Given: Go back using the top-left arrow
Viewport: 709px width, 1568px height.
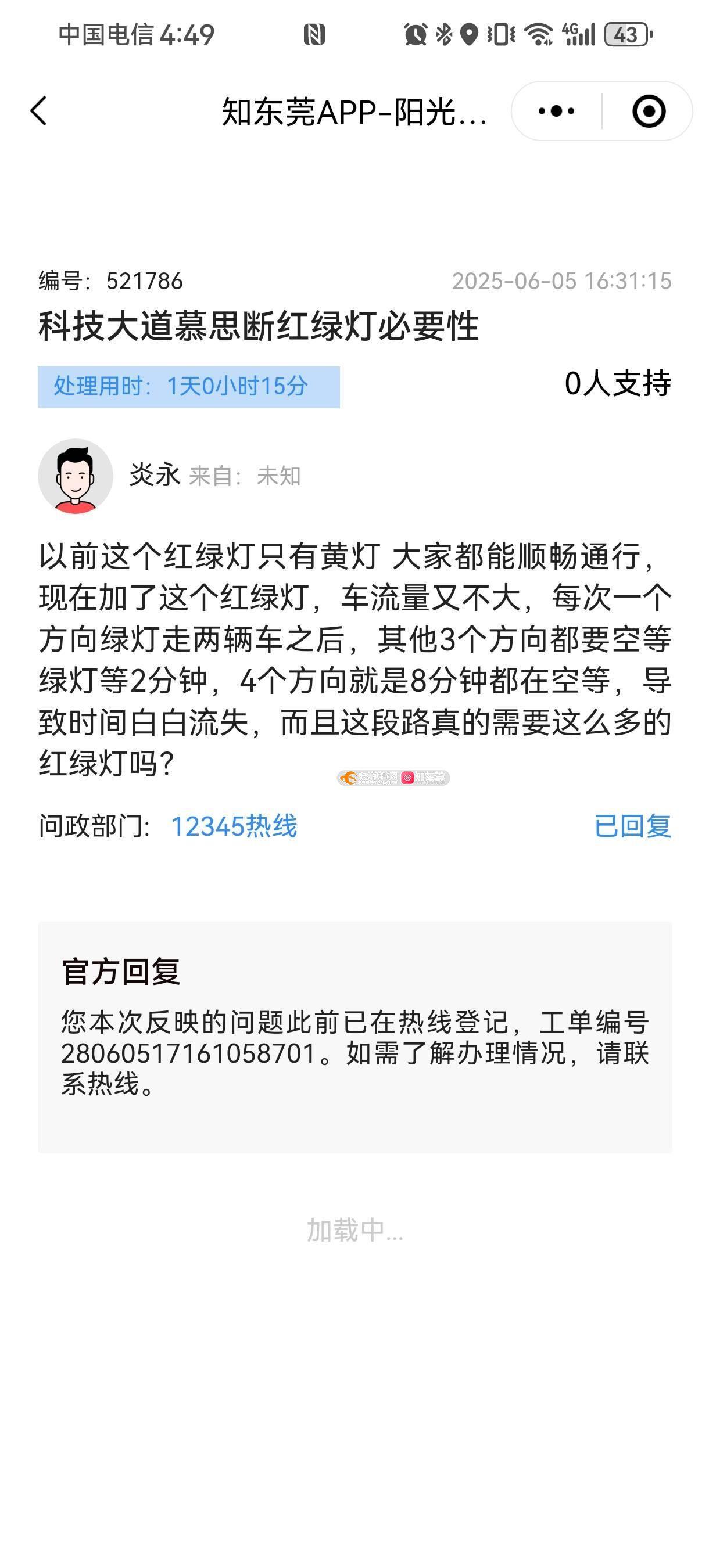Looking at the screenshot, I should pos(39,112).
